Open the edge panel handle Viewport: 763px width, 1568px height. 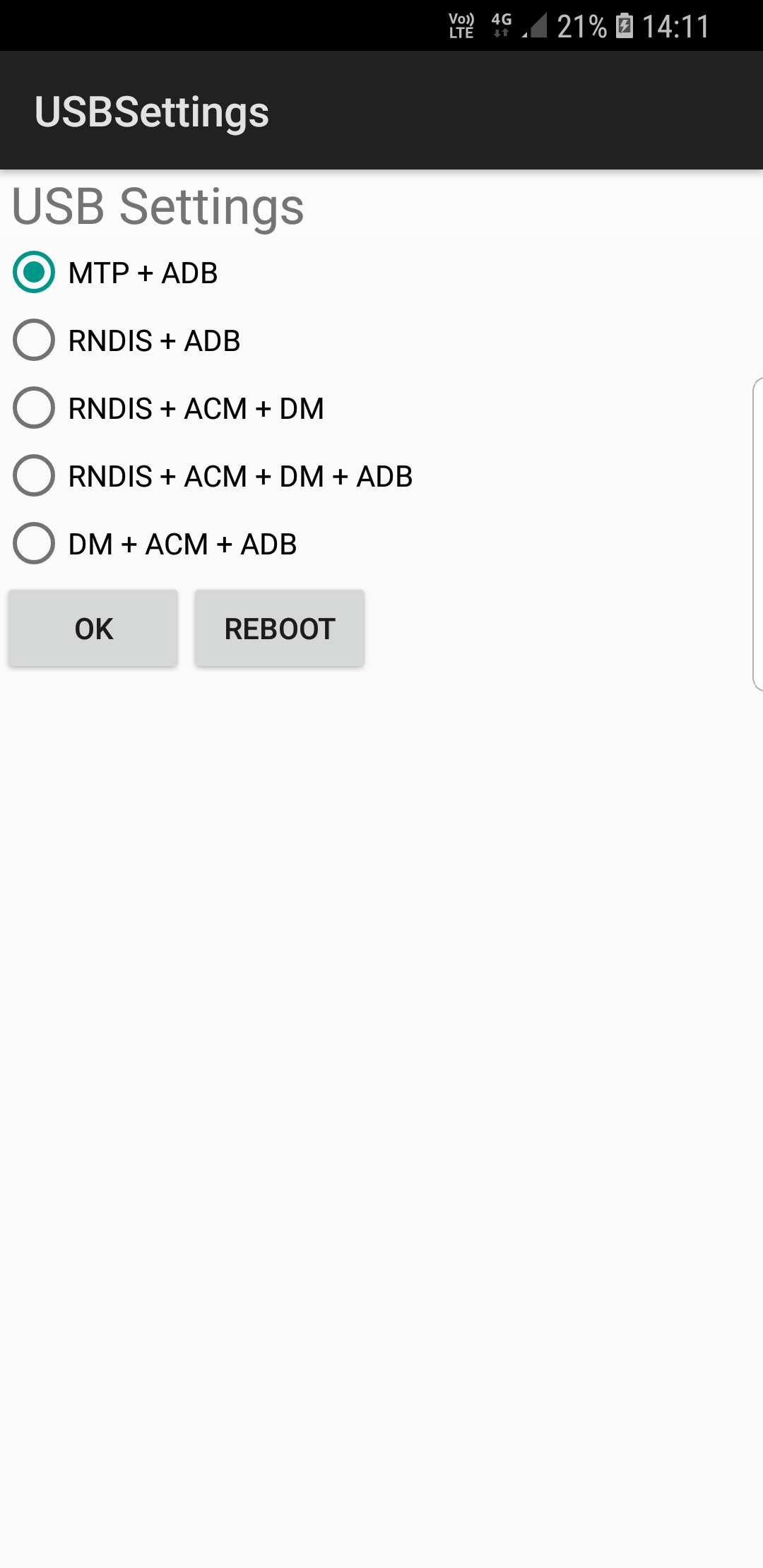coord(757,534)
